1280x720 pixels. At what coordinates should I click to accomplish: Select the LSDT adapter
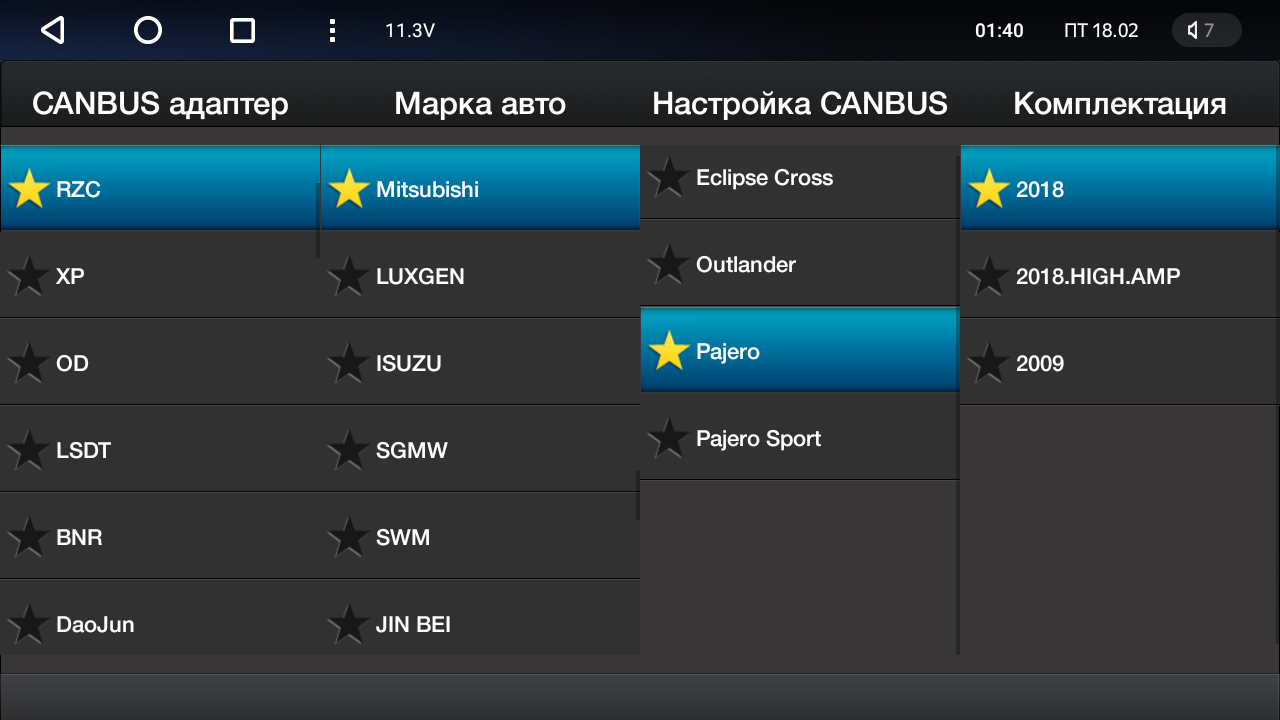point(160,450)
